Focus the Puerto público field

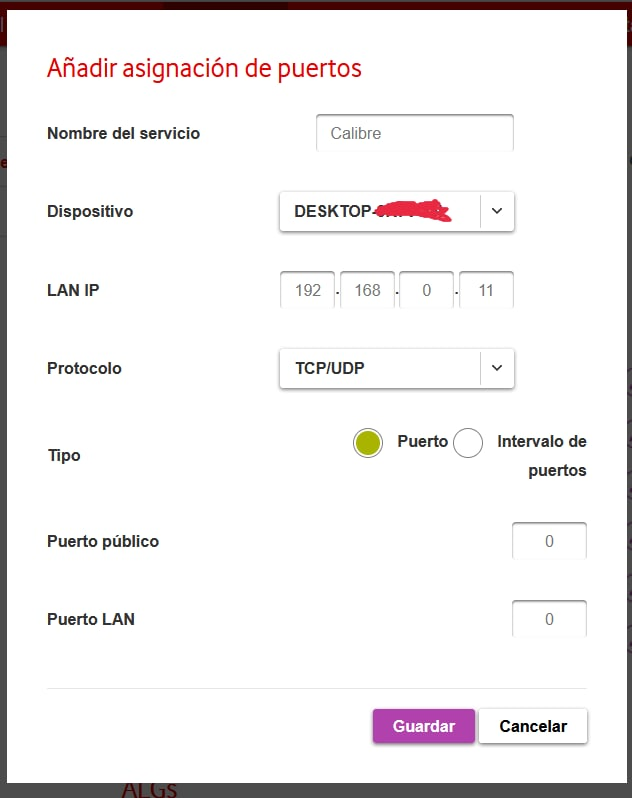[x=549, y=541]
